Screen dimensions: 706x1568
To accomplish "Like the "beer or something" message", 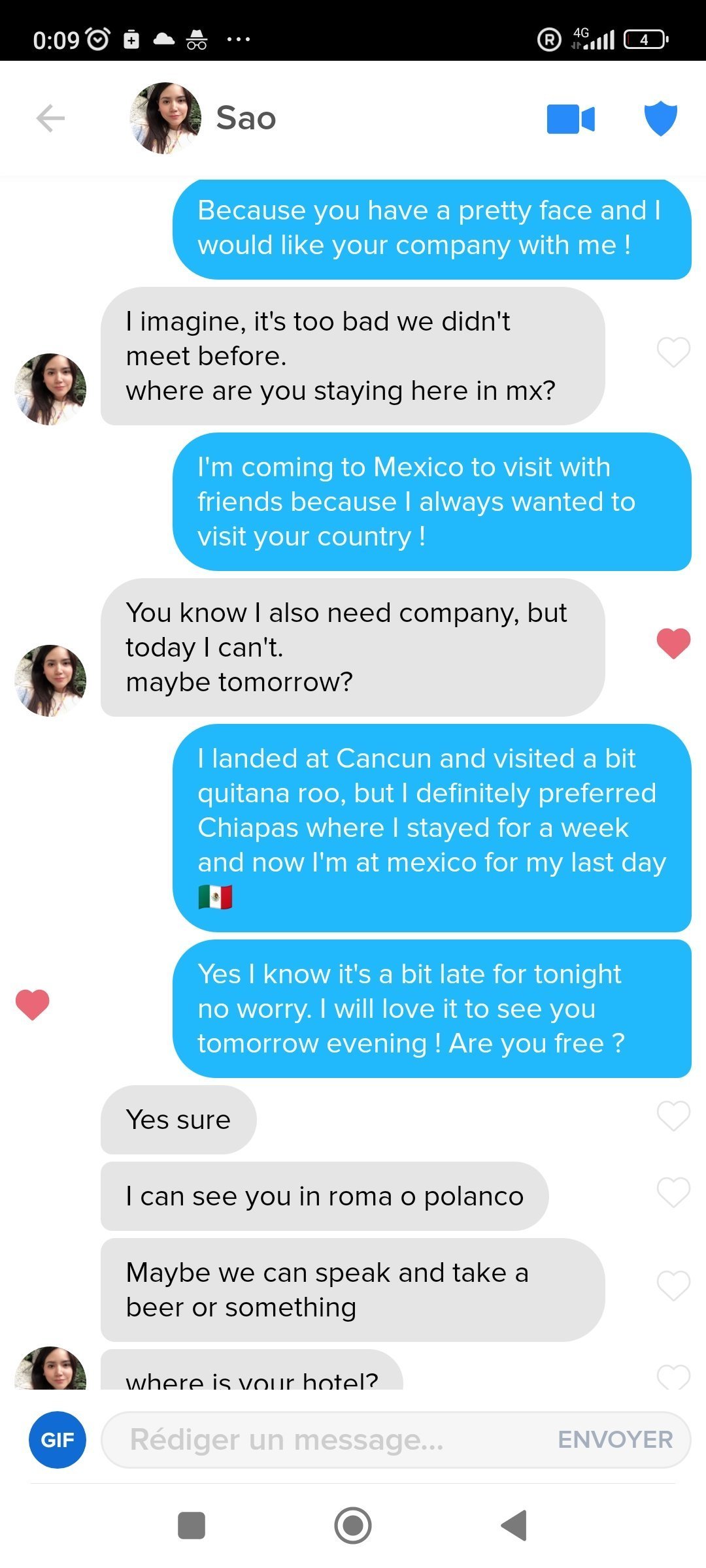I will click(673, 1286).
